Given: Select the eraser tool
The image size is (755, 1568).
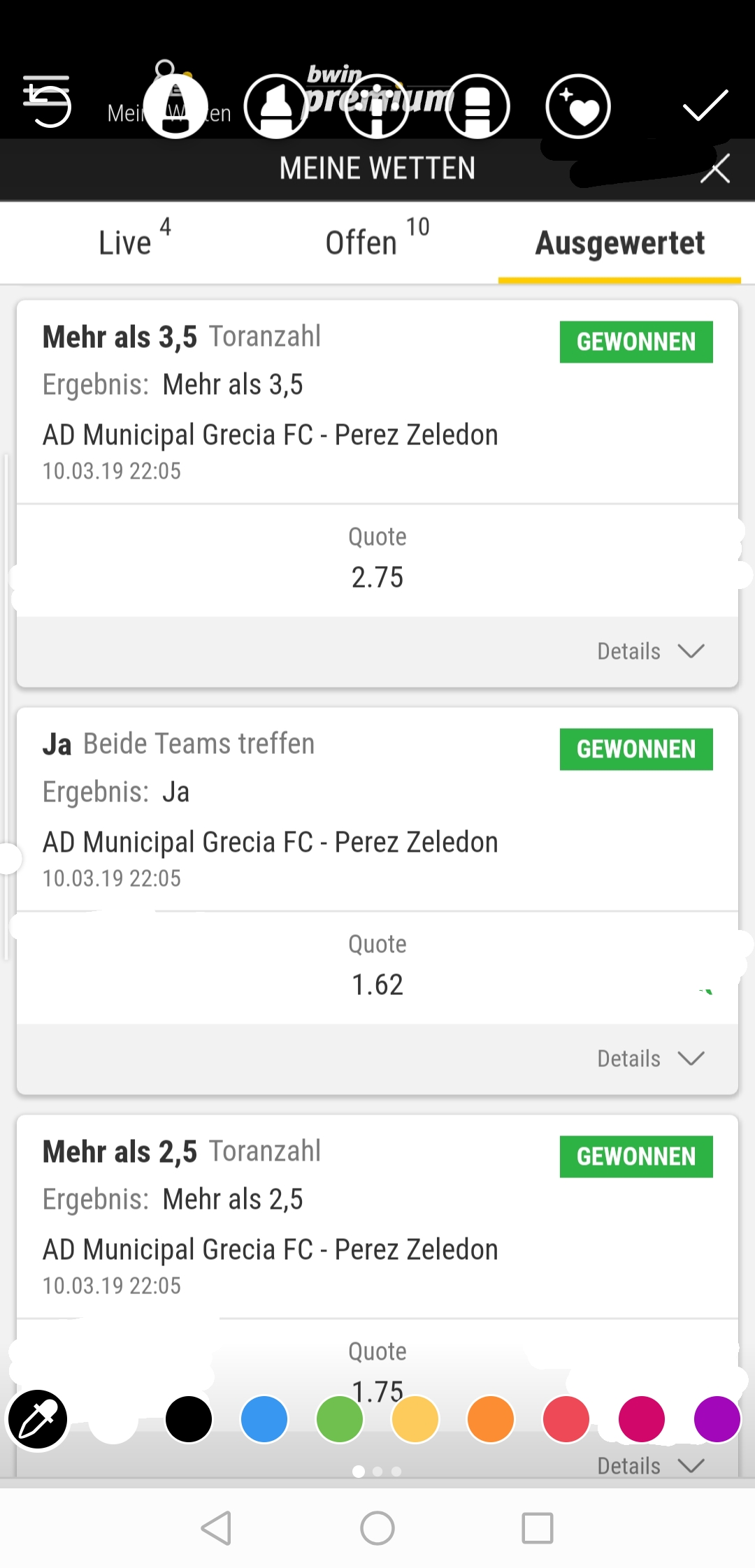Looking at the screenshot, I should [478, 106].
